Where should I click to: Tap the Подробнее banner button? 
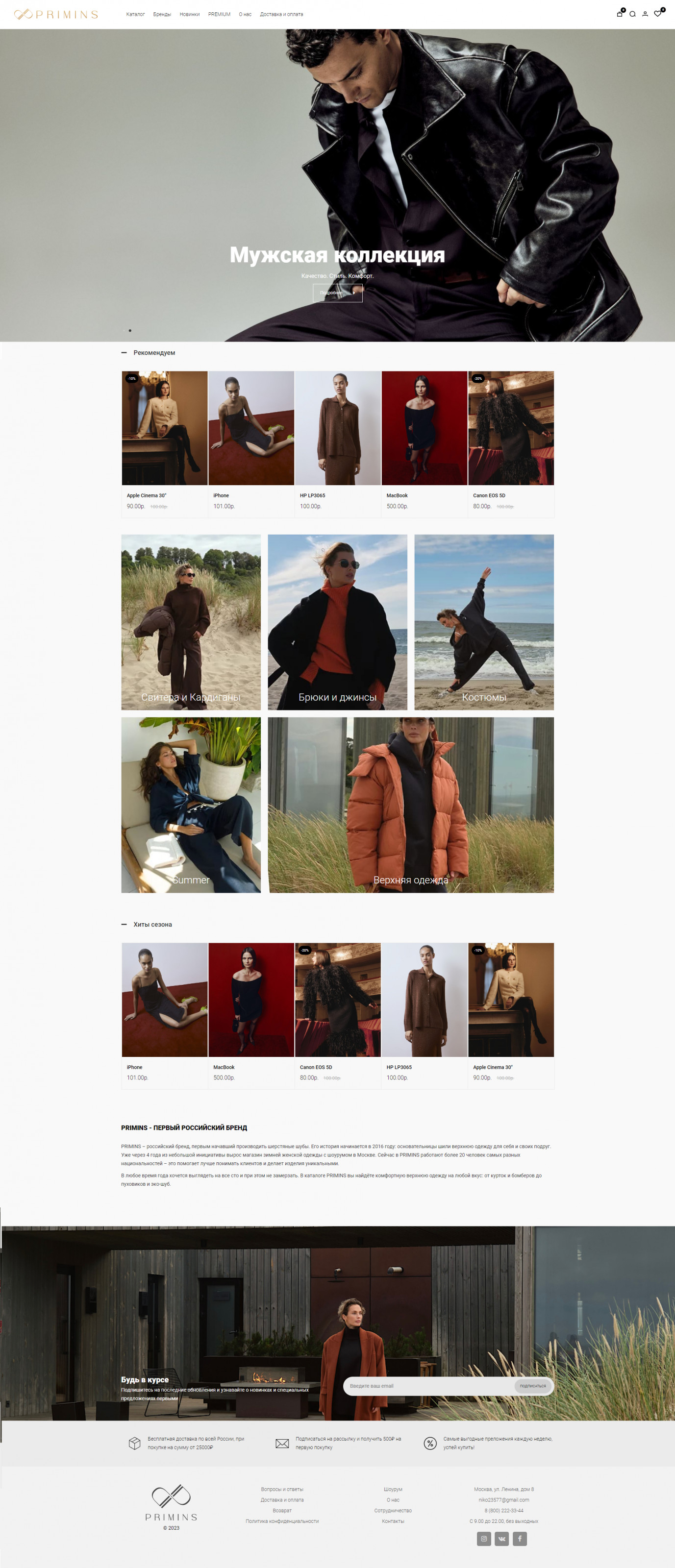pos(337,293)
